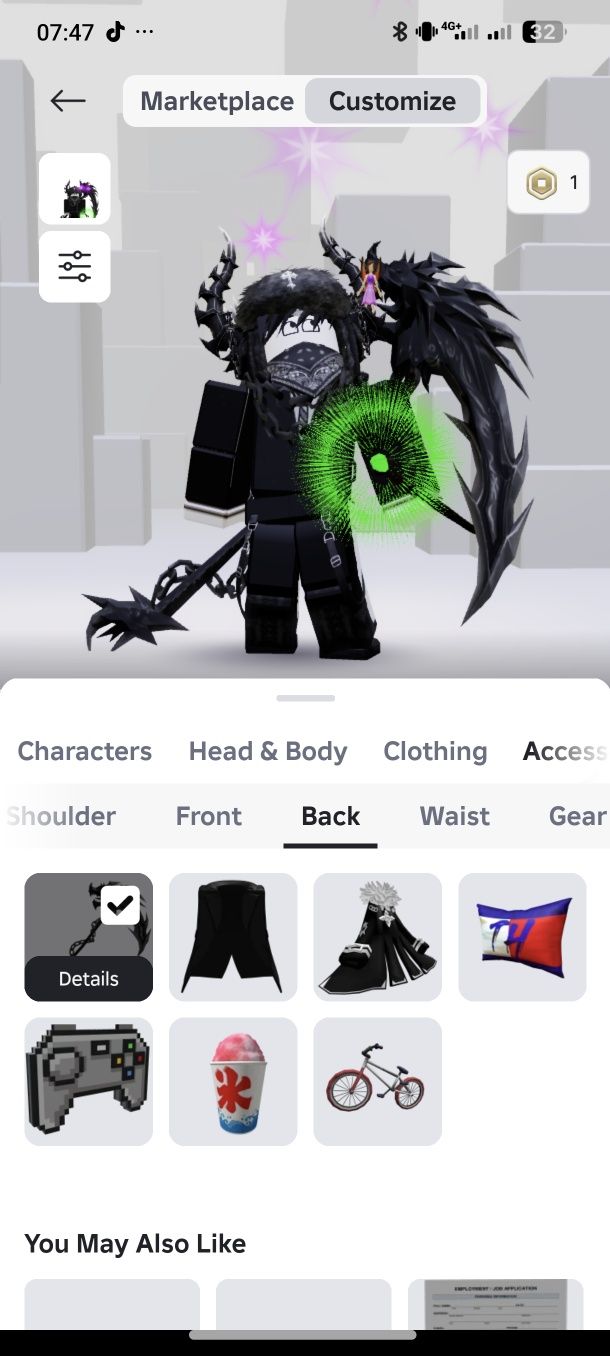The width and height of the screenshot is (610, 1356).
Task: Switch to the Characters category
Action: (85, 751)
